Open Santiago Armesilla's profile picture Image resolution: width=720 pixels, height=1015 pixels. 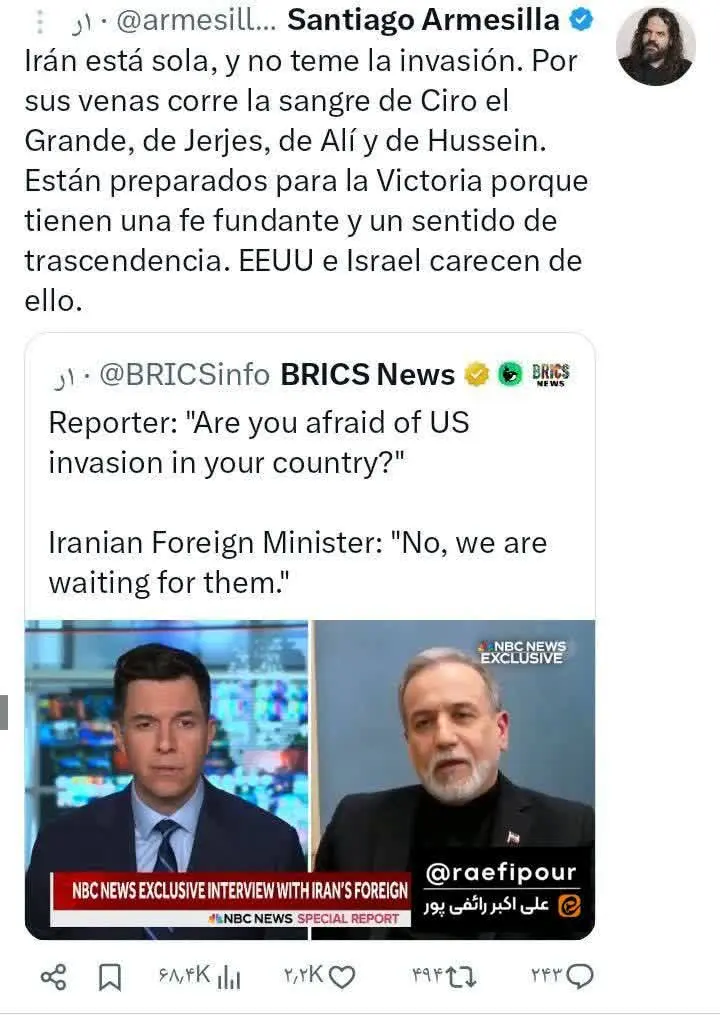coord(655,46)
